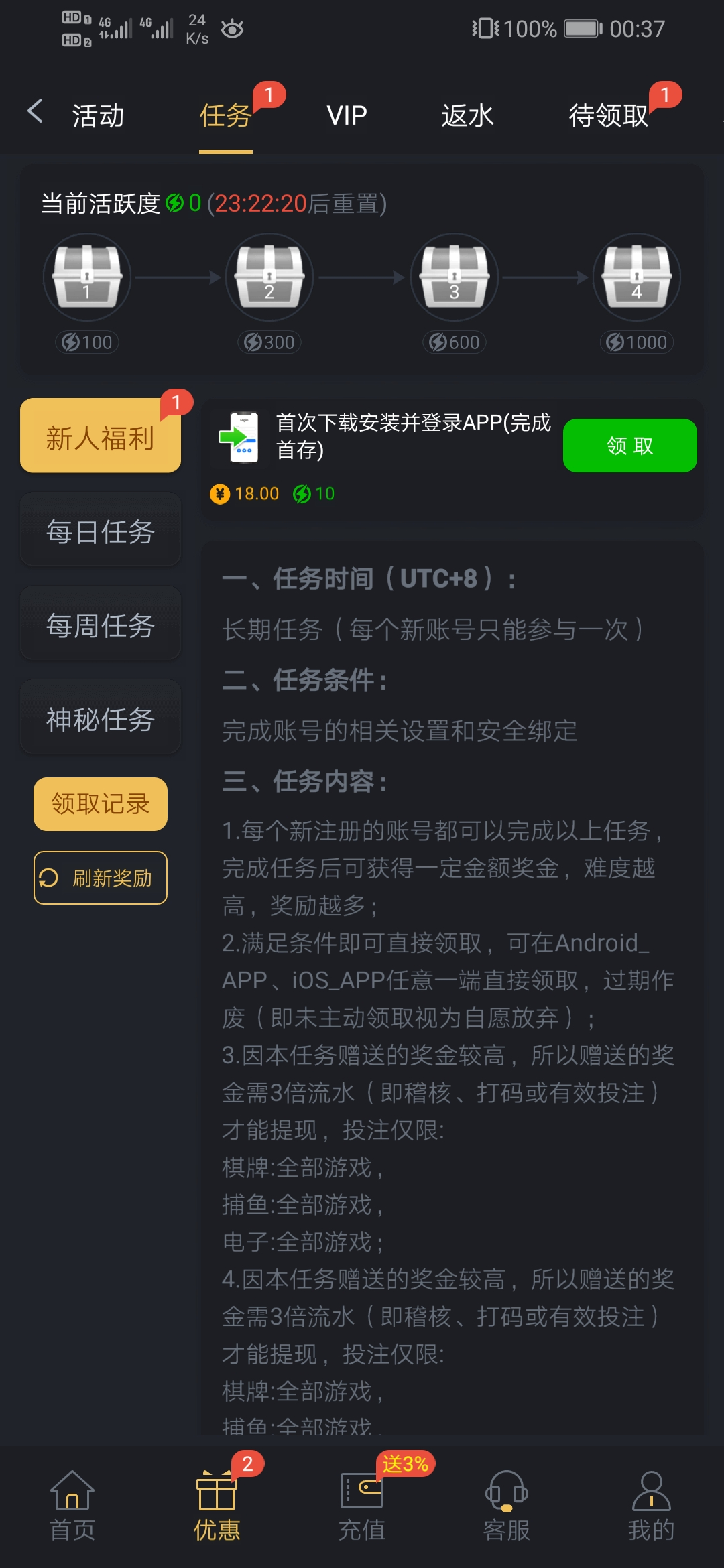Open treasure chest 4 at 1000 activity
The width and height of the screenshot is (724, 1568).
point(636,277)
